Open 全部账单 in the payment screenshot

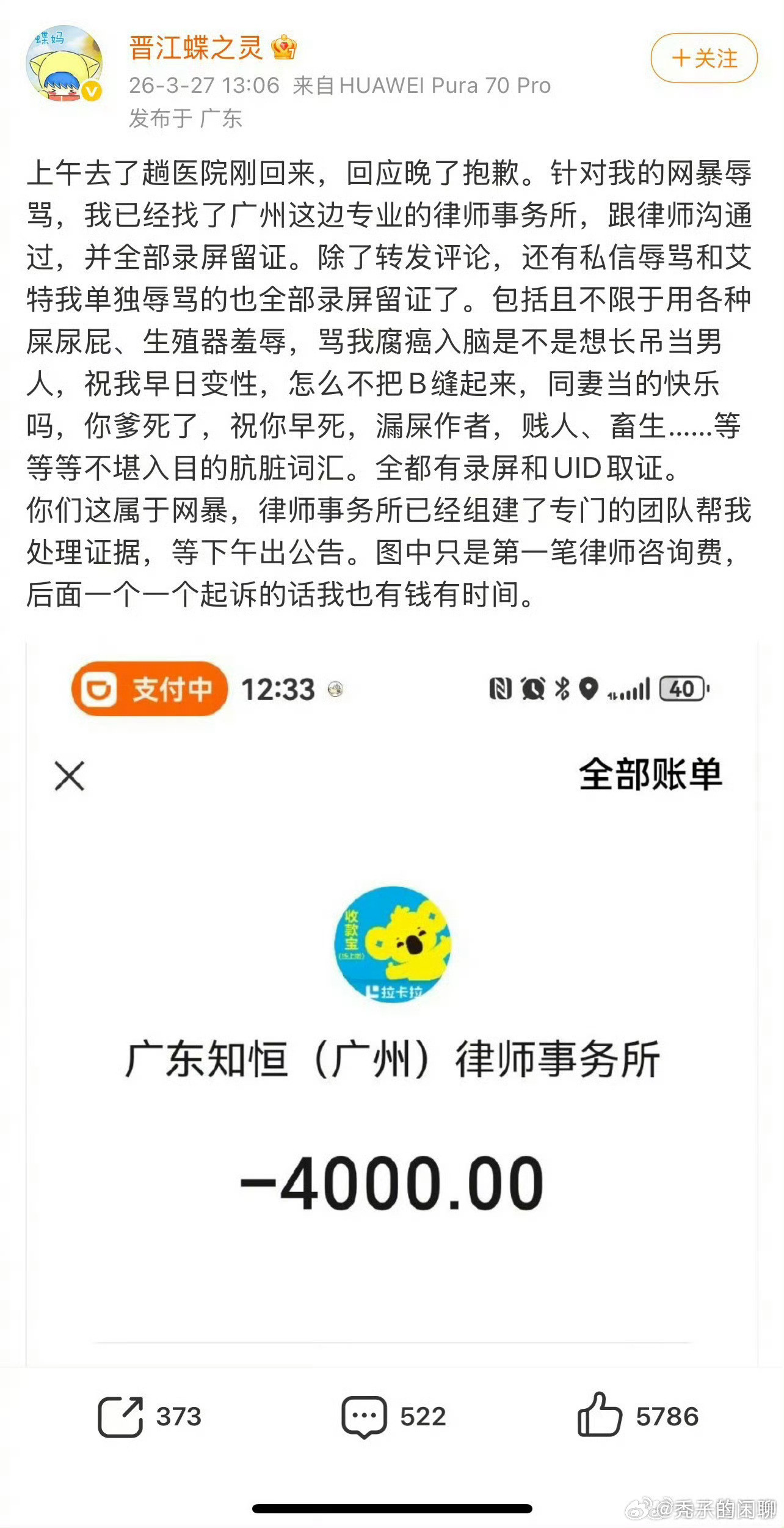650,777
